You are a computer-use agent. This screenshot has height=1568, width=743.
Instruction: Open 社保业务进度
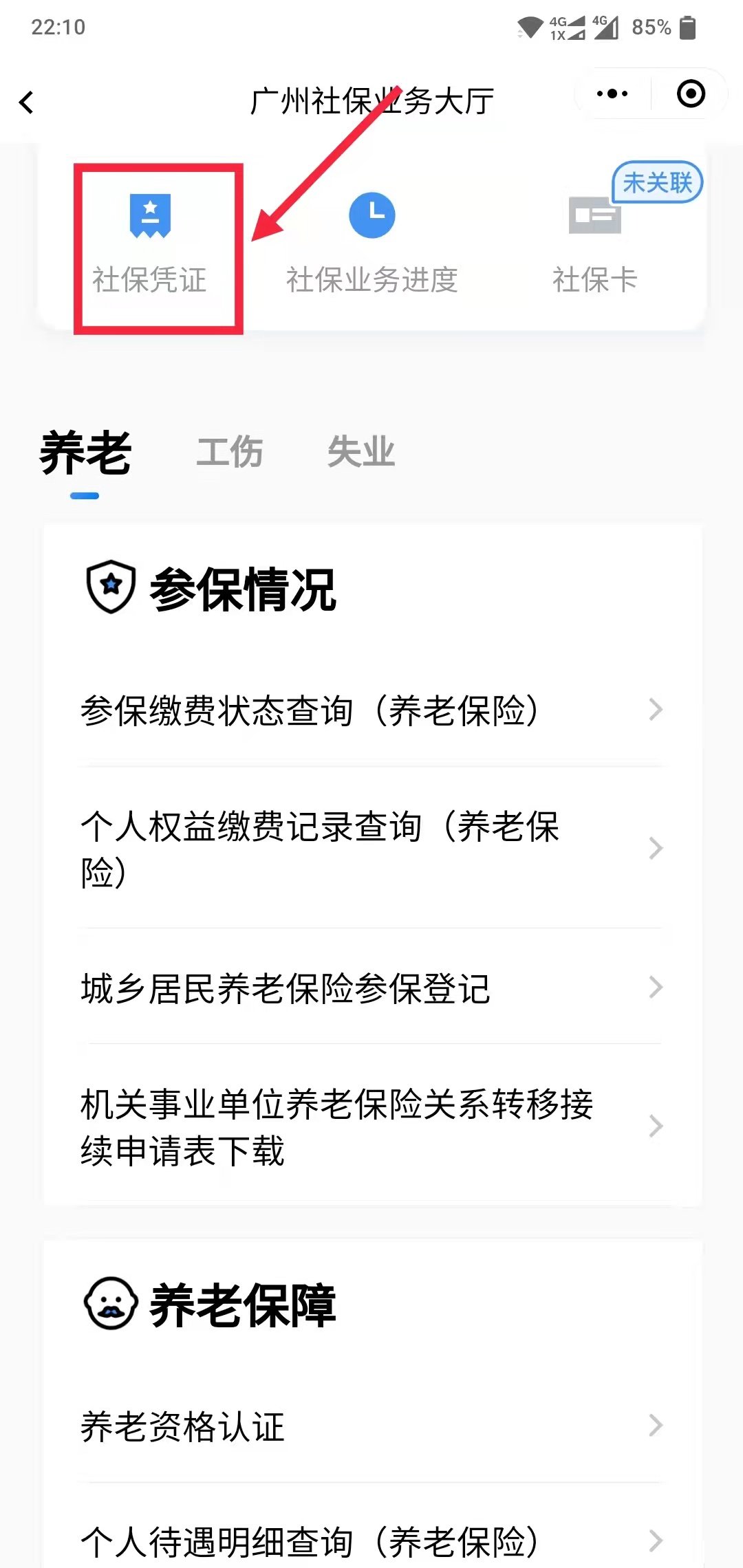pyautogui.click(x=371, y=244)
